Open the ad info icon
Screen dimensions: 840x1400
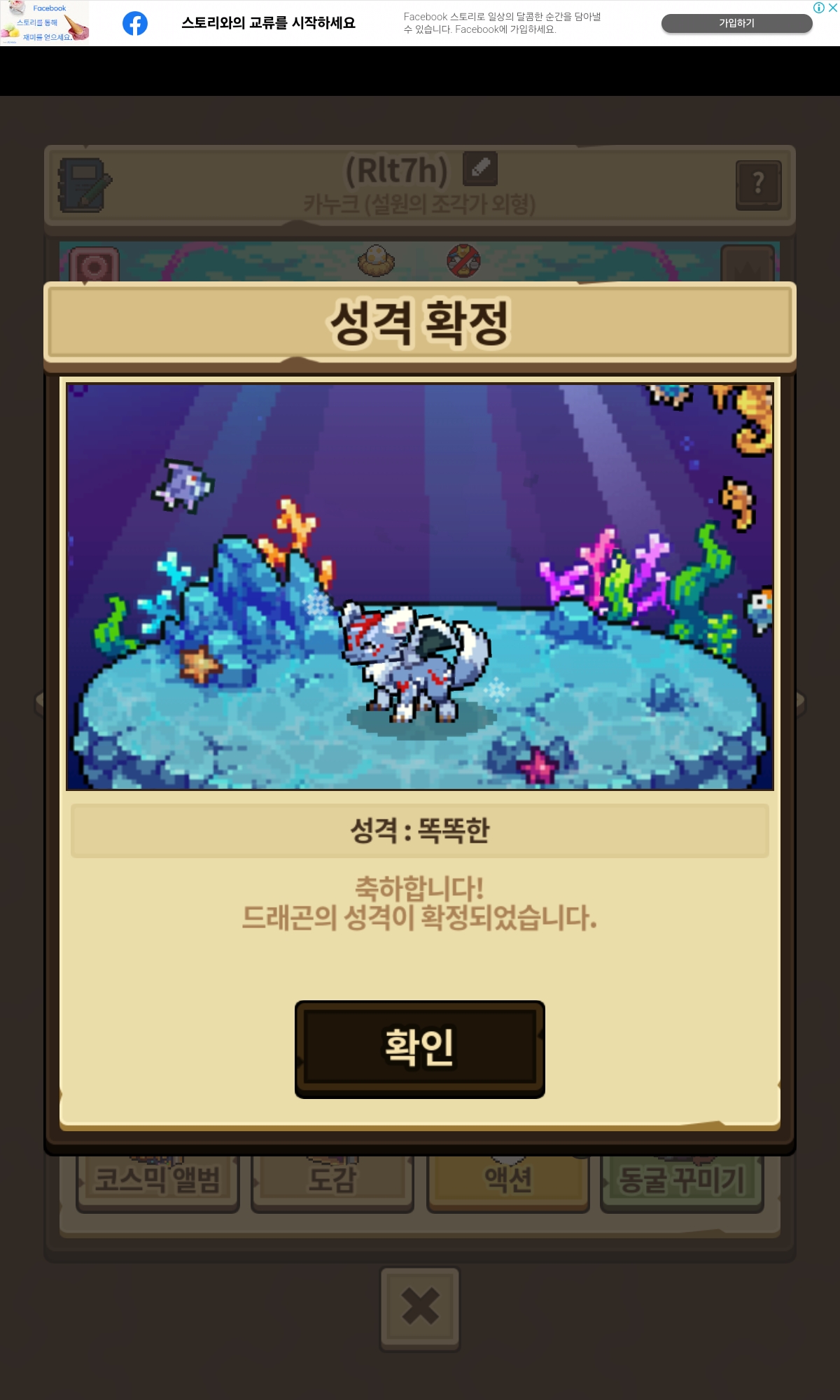[818, 8]
